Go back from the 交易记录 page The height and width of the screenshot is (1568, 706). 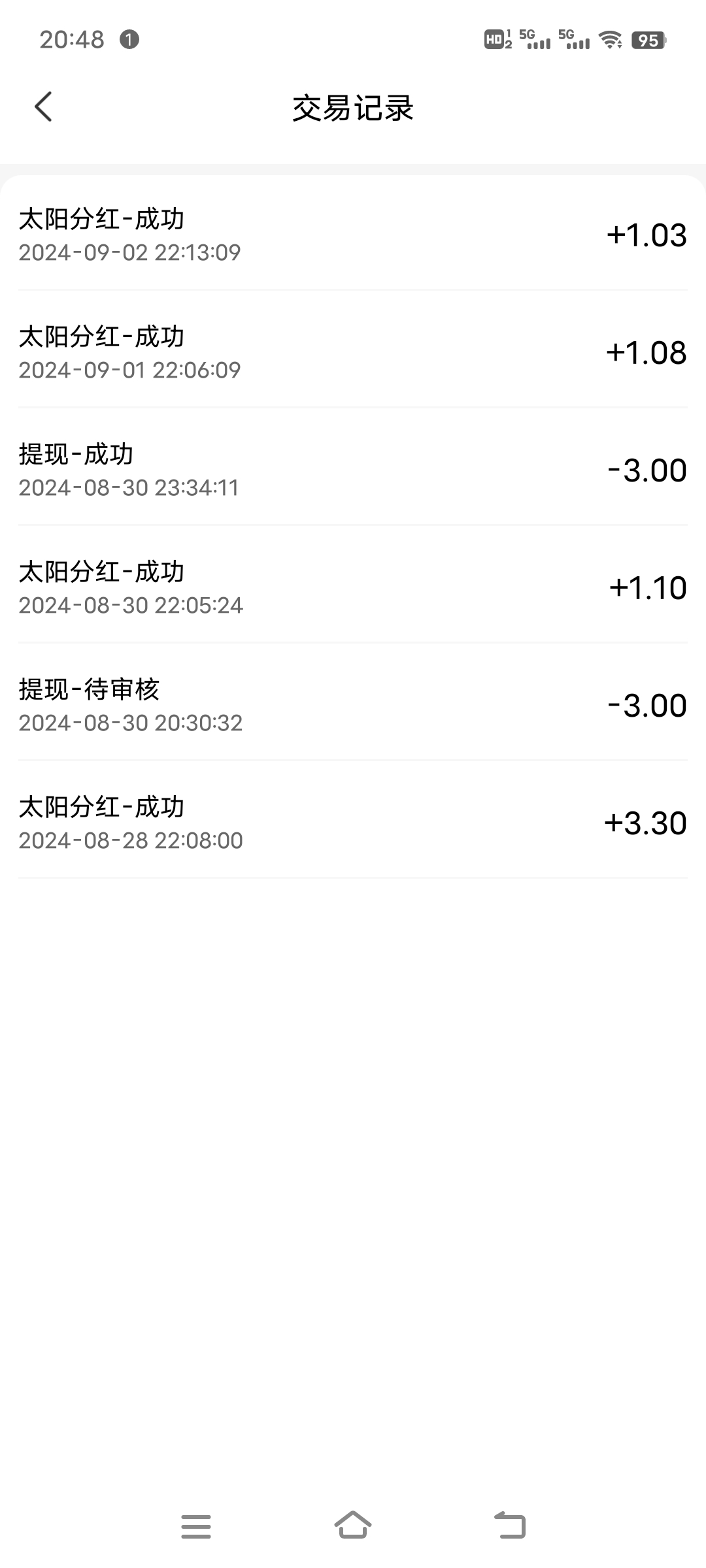(x=43, y=107)
